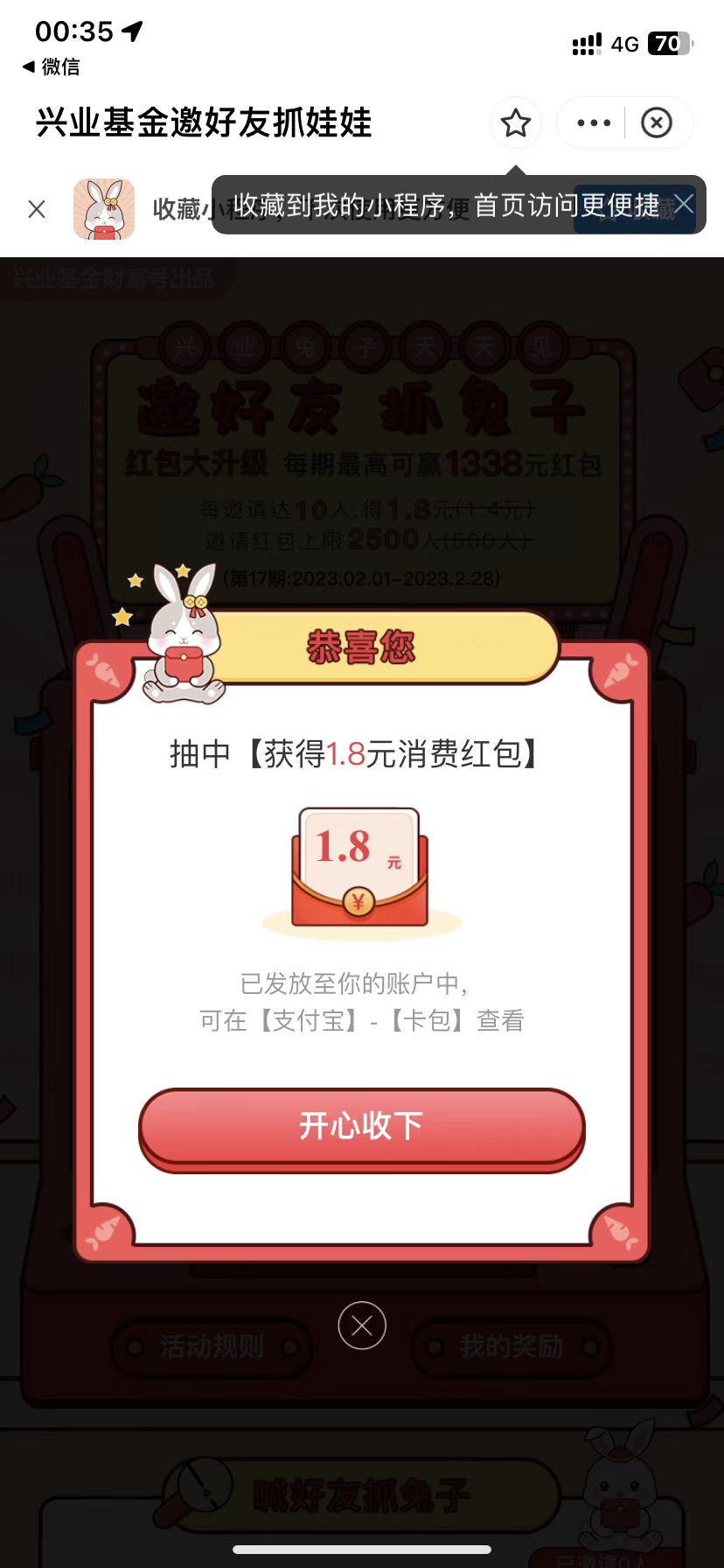Return to 微信 from the status bar
Image resolution: width=724 pixels, height=1568 pixels.
tap(51, 66)
